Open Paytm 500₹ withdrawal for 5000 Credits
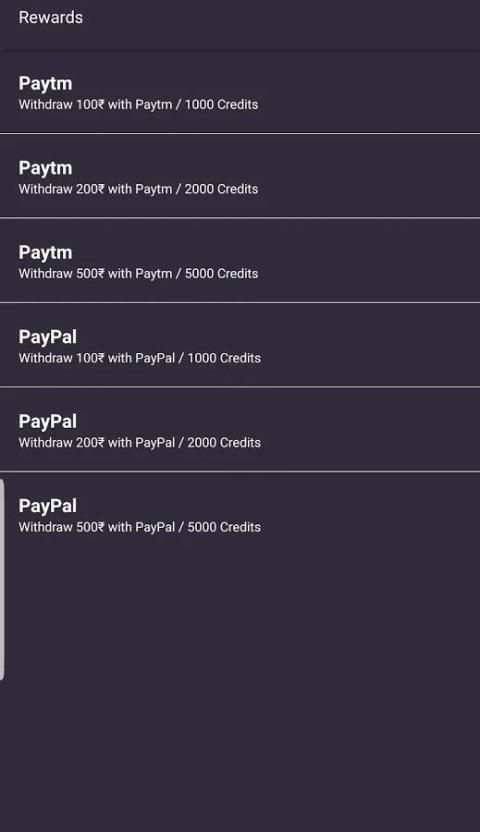 tap(240, 261)
